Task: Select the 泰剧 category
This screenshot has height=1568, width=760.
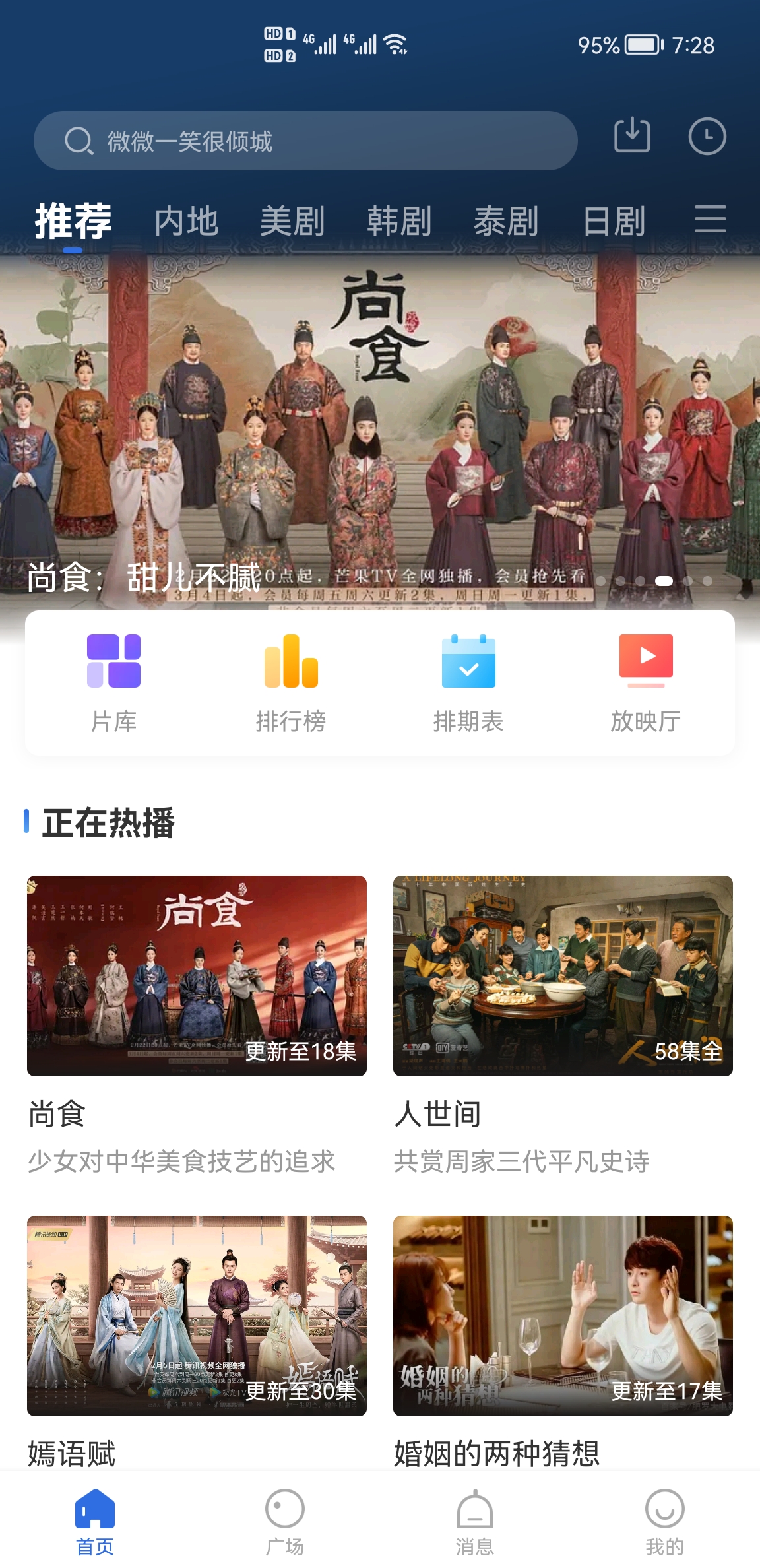Action: [x=507, y=222]
